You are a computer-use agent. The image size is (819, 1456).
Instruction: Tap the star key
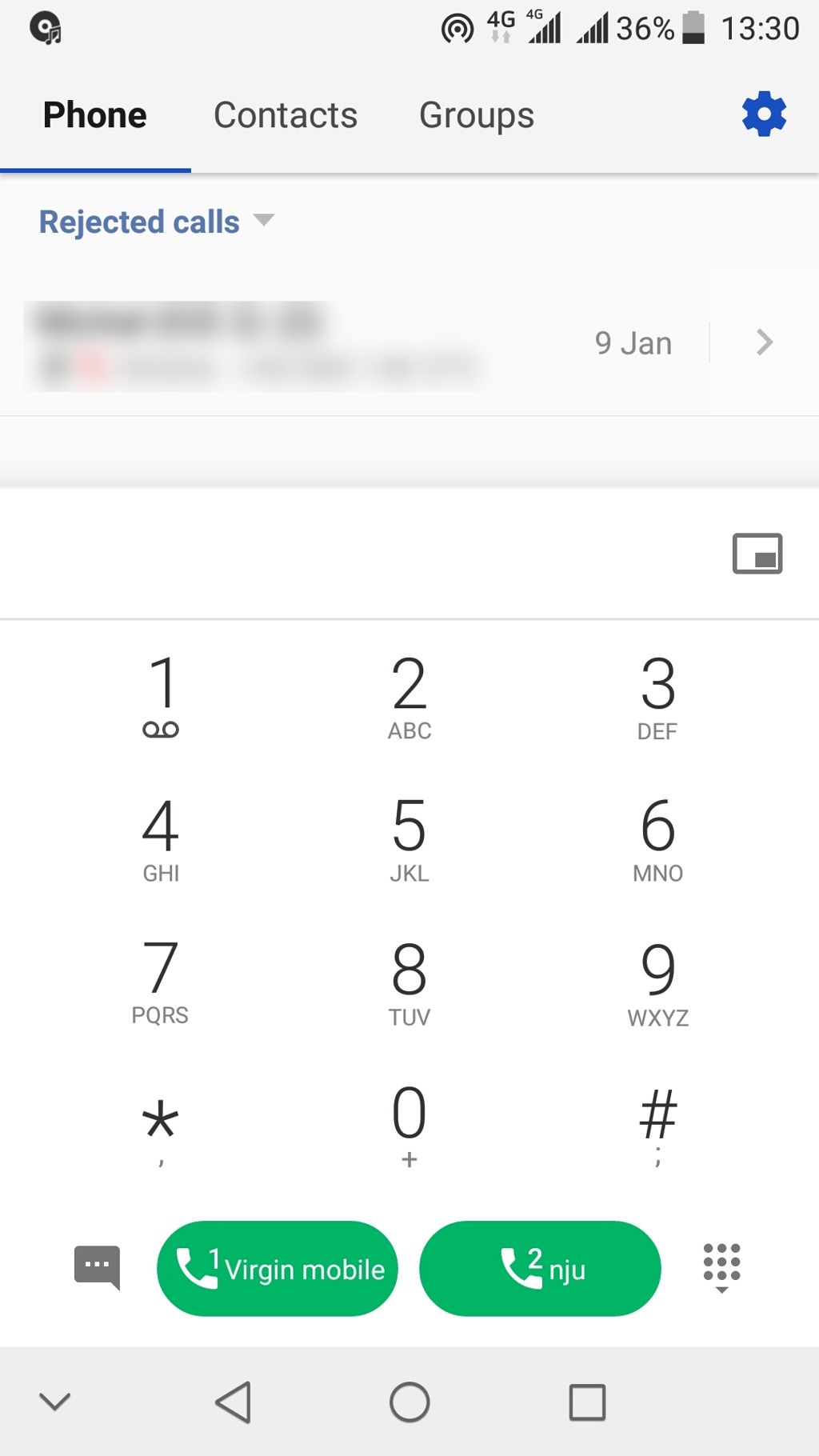tap(161, 1123)
